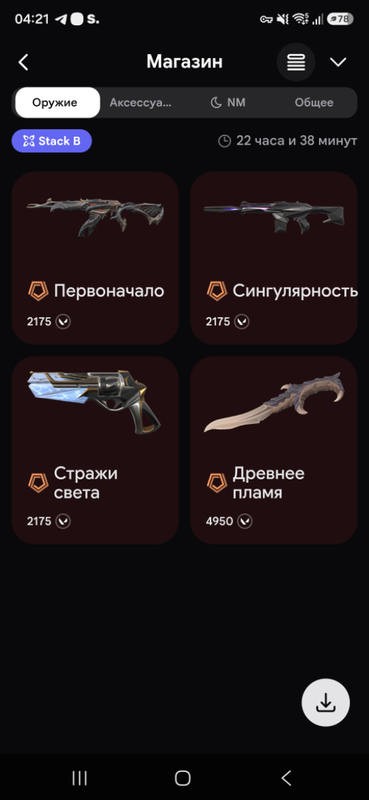
Task: Open the Стражи света revolver card
Action: tap(95, 450)
